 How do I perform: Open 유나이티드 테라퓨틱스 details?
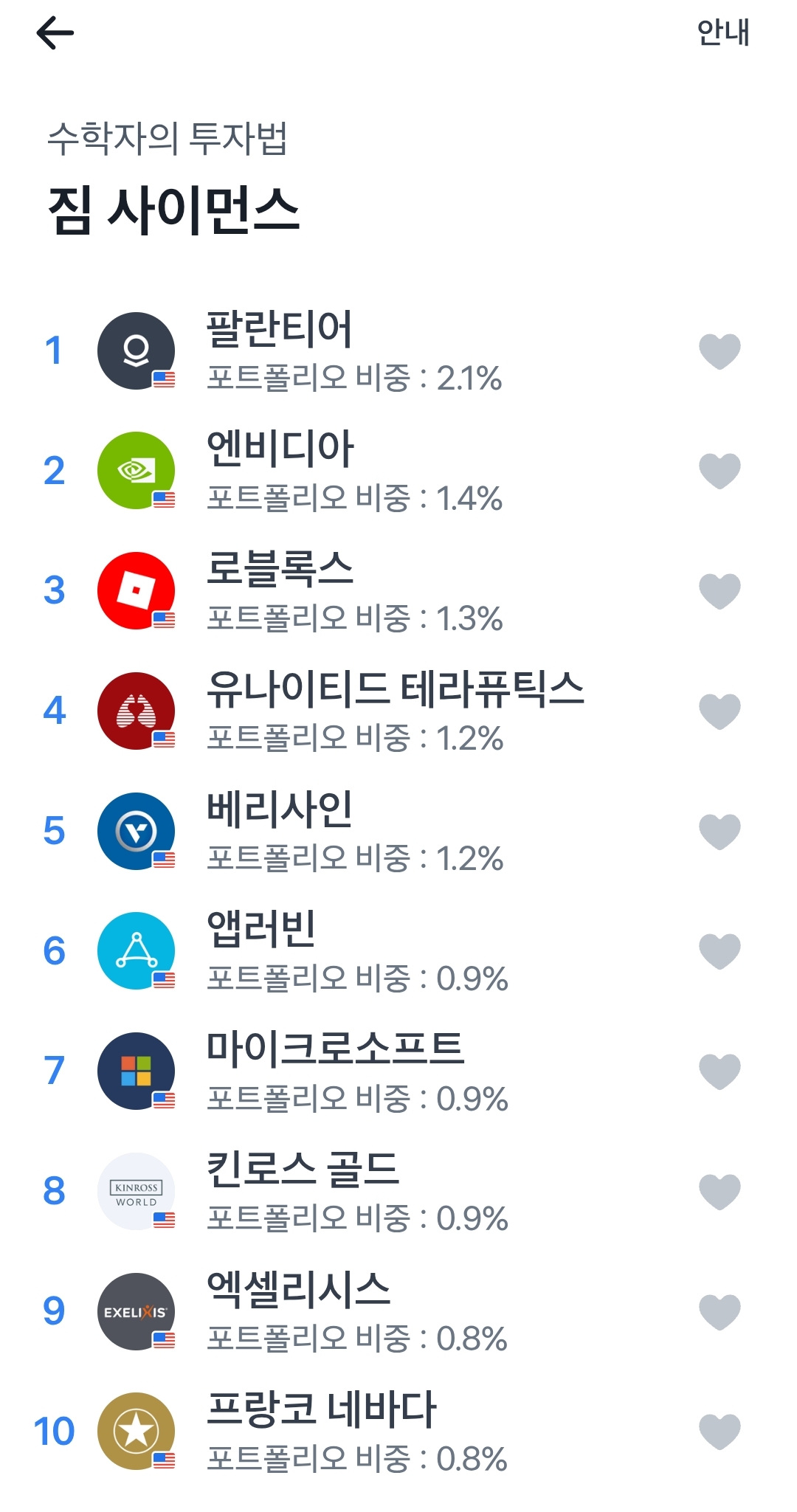click(x=398, y=711)
